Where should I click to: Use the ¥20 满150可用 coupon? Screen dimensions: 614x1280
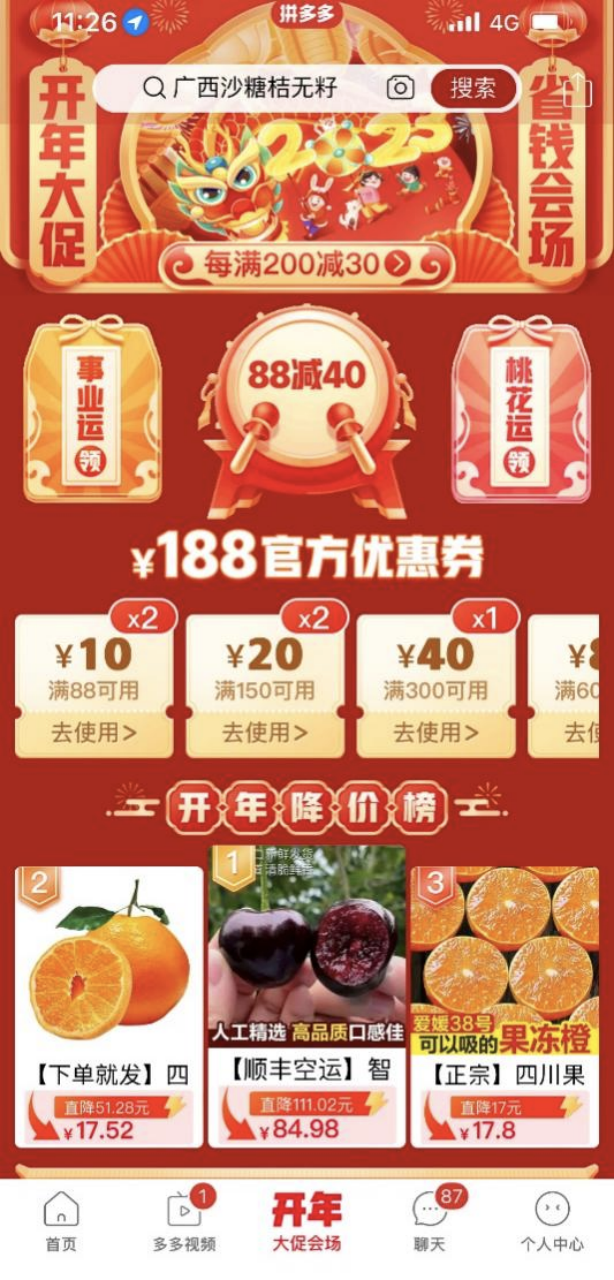[x=265, y=733]
